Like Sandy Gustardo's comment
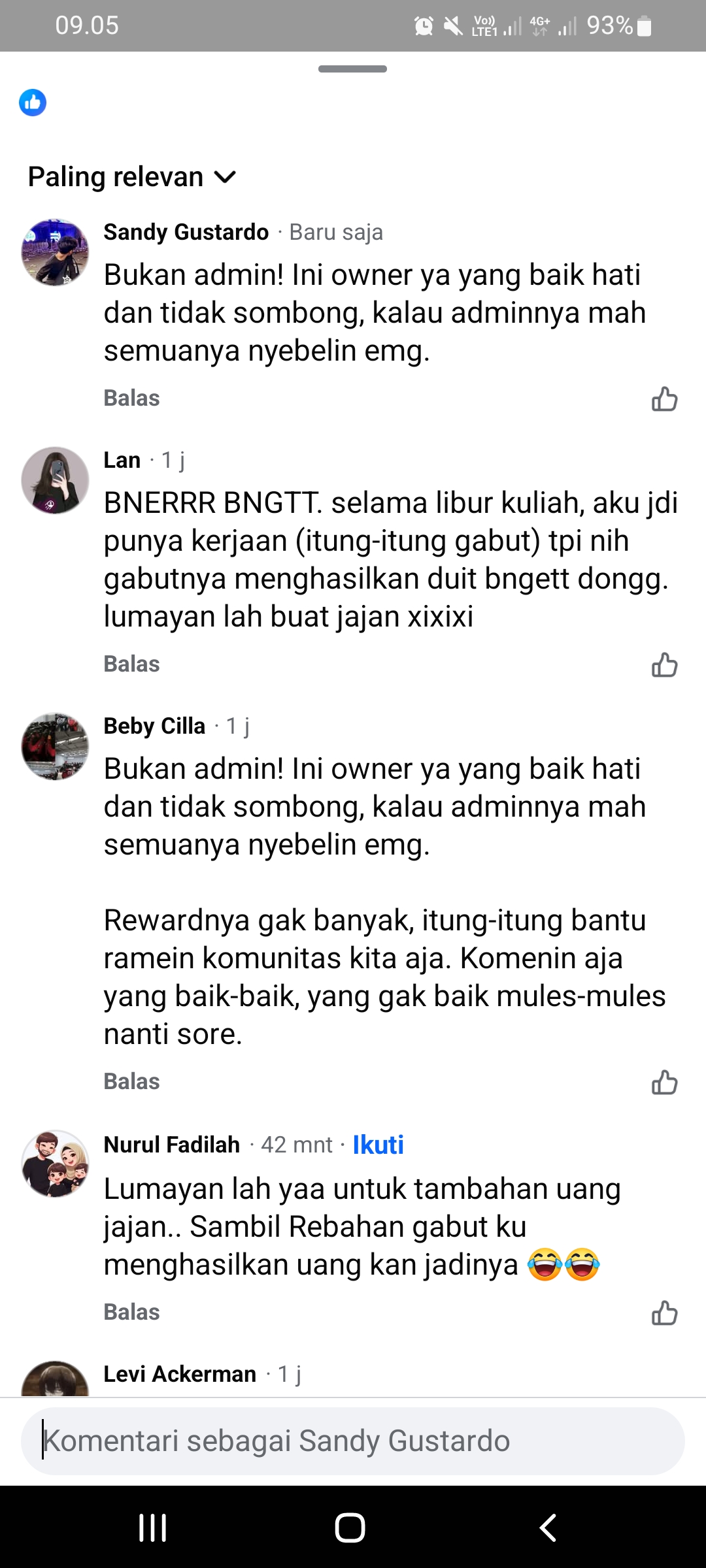This screenshot has width=706, height=1568. pyautogui.click(x=664, y=399)
